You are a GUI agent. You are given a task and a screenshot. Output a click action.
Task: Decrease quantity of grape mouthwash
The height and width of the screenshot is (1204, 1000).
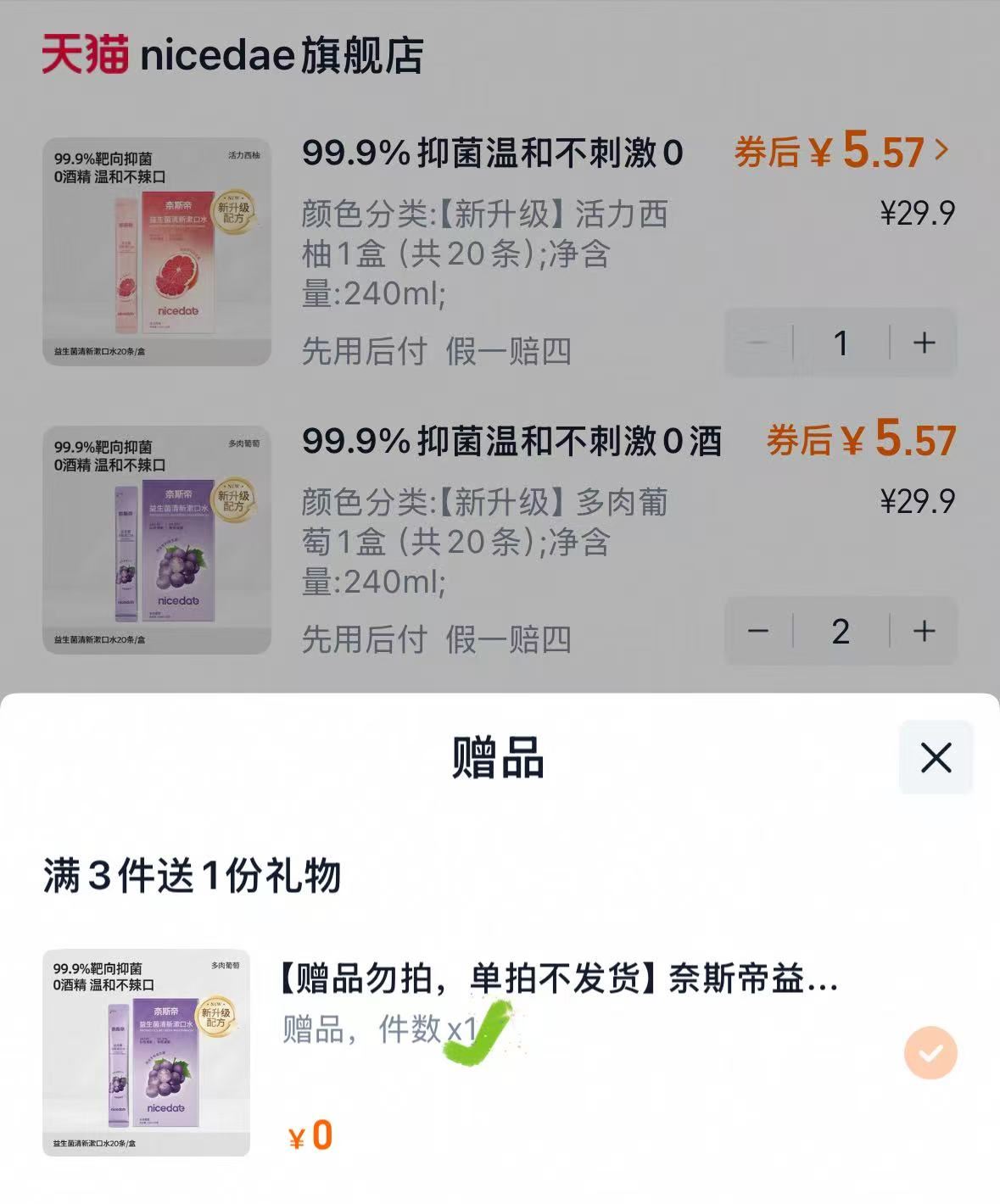click(x=757, y=631)
